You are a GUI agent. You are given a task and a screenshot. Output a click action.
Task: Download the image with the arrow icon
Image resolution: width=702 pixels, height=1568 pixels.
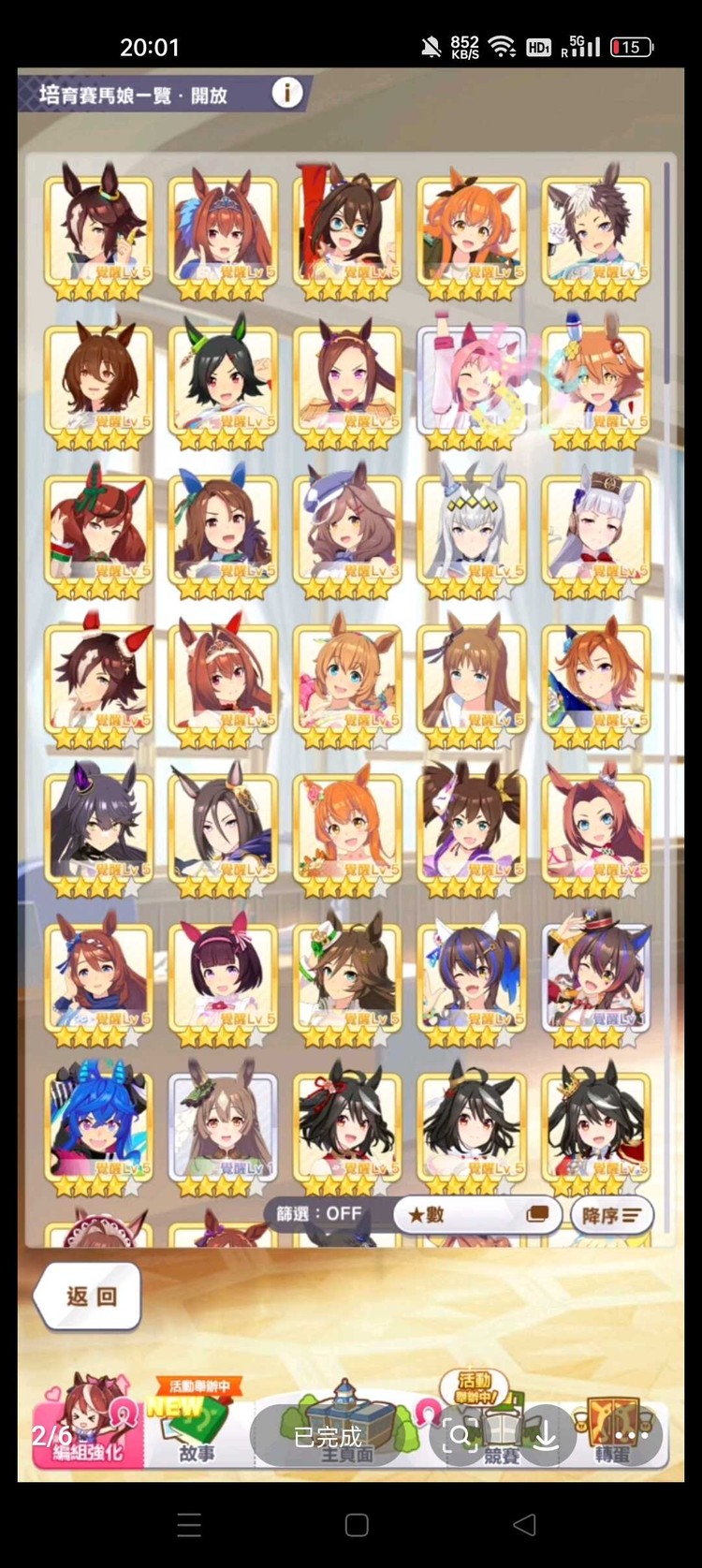pos(546,1435)
